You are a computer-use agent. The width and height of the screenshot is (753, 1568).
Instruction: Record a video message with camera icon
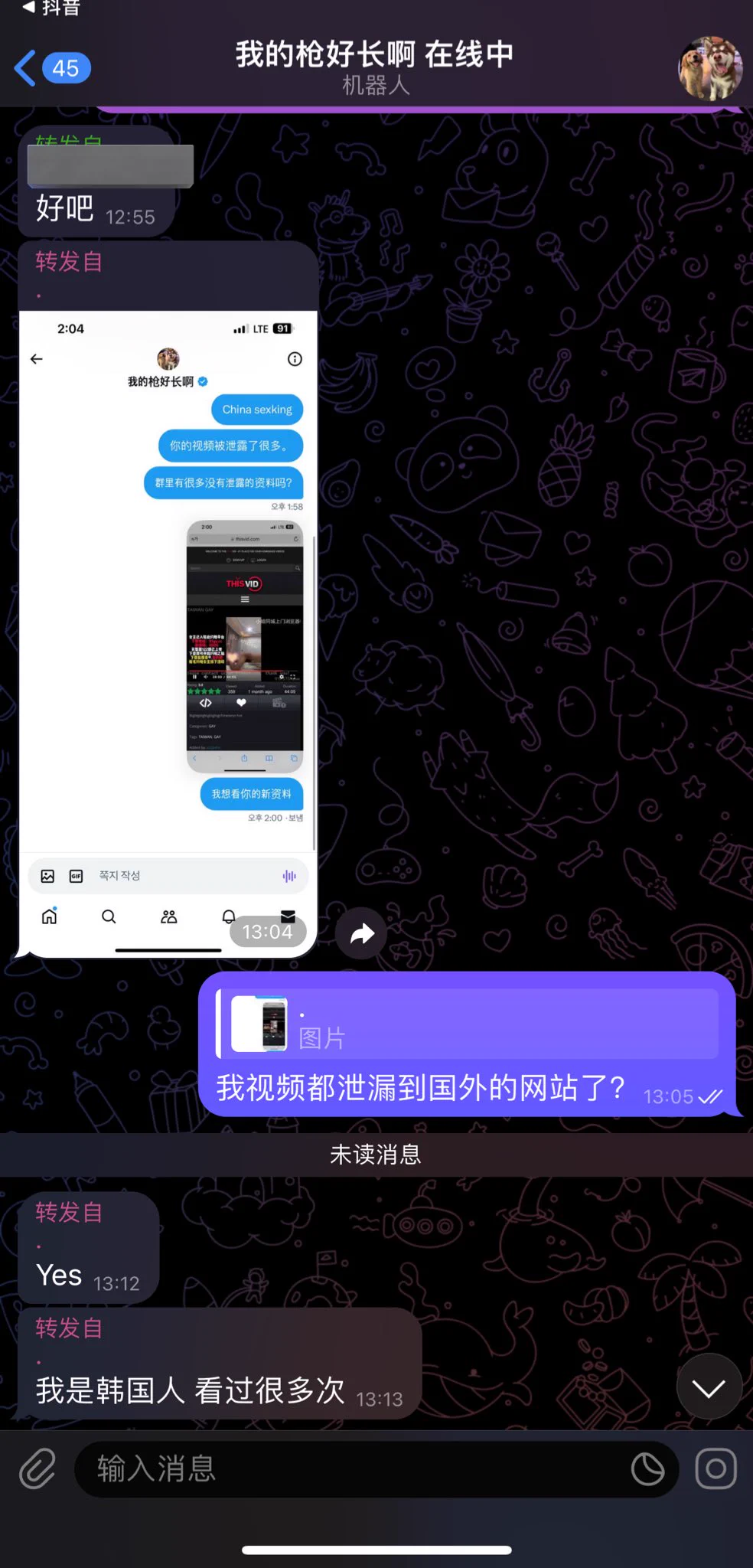pos(716,1468)
